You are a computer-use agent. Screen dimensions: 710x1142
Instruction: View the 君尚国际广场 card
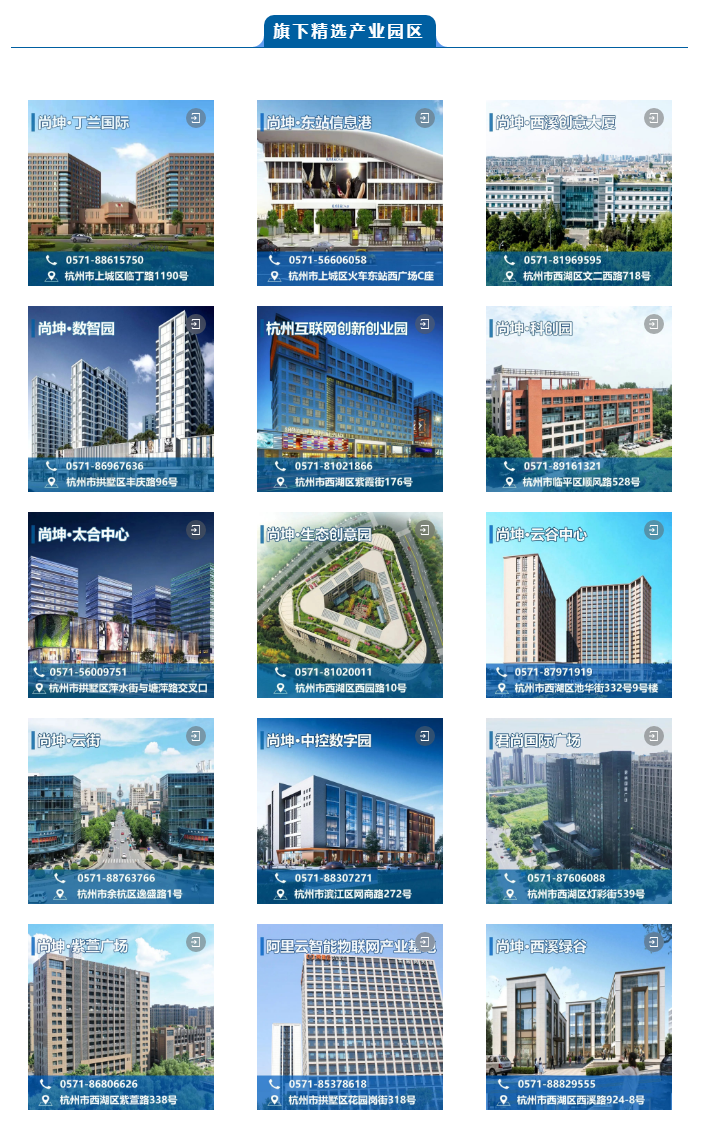pos(579,811)
